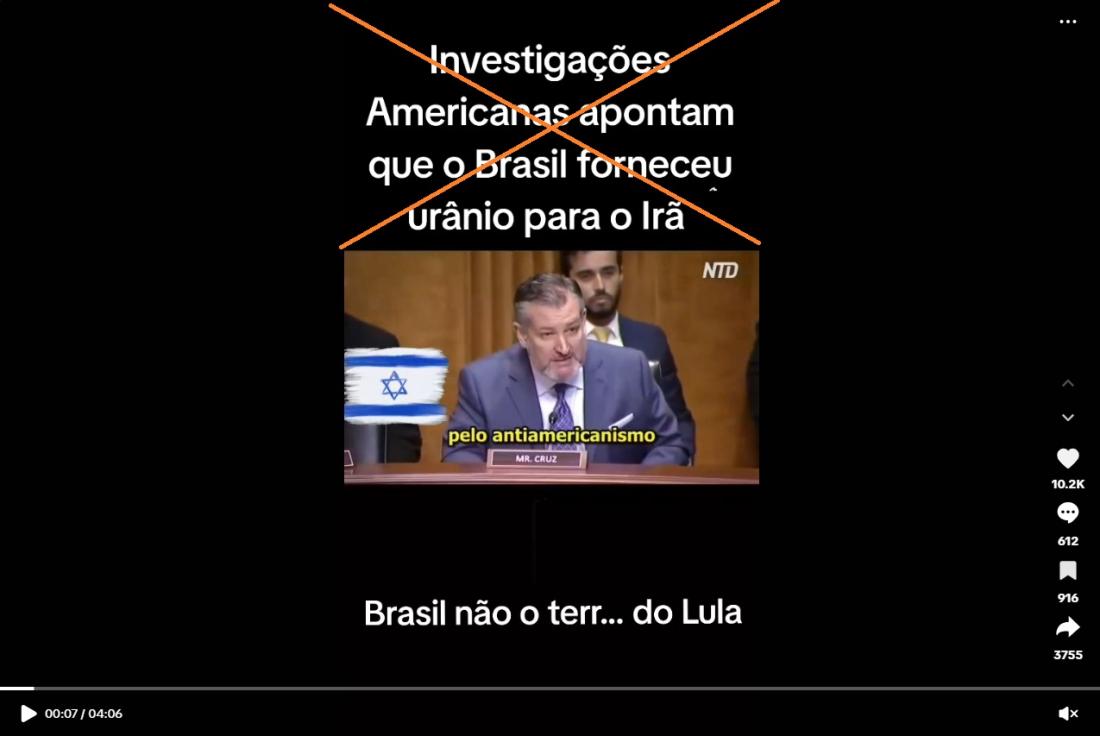Go to the next video
Screen dimensions: 1100x736
[x=1068, y=417]
